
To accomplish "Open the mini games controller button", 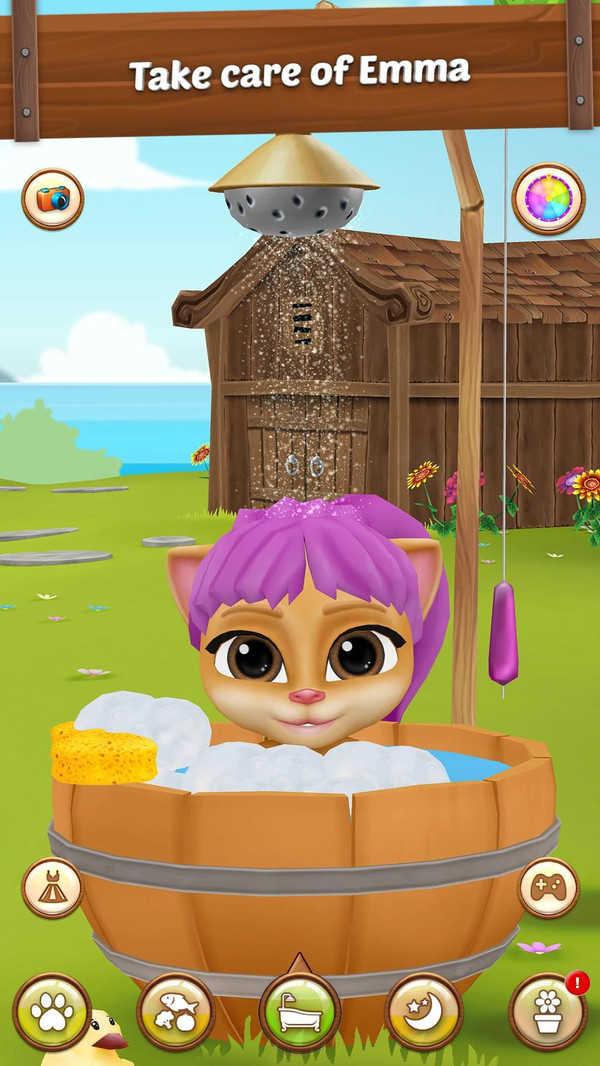I will point(548,888).
